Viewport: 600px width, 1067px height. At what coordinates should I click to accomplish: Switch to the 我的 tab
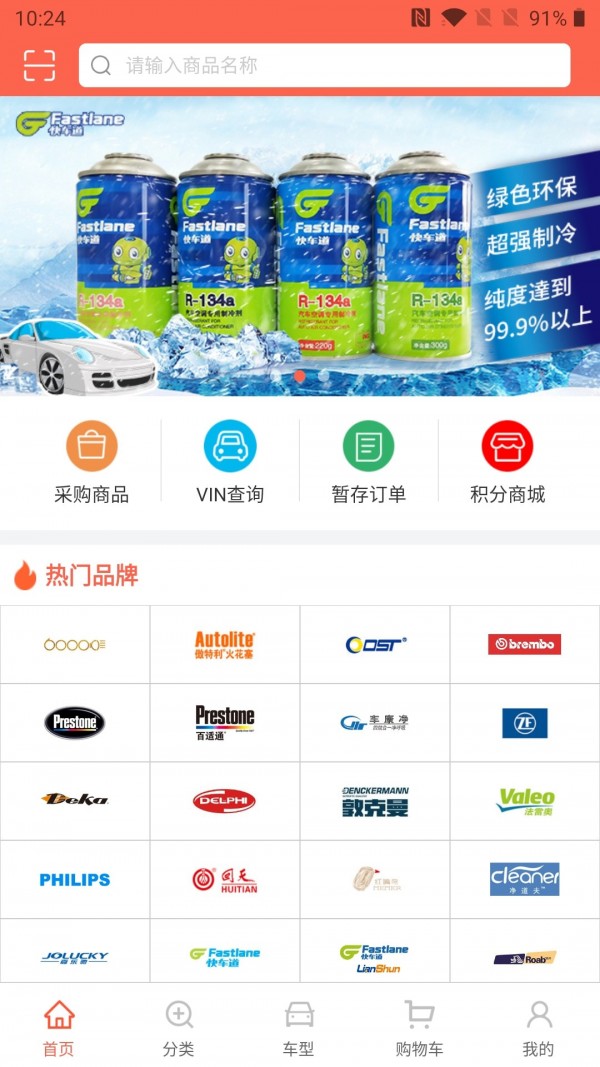[538, 1027]
